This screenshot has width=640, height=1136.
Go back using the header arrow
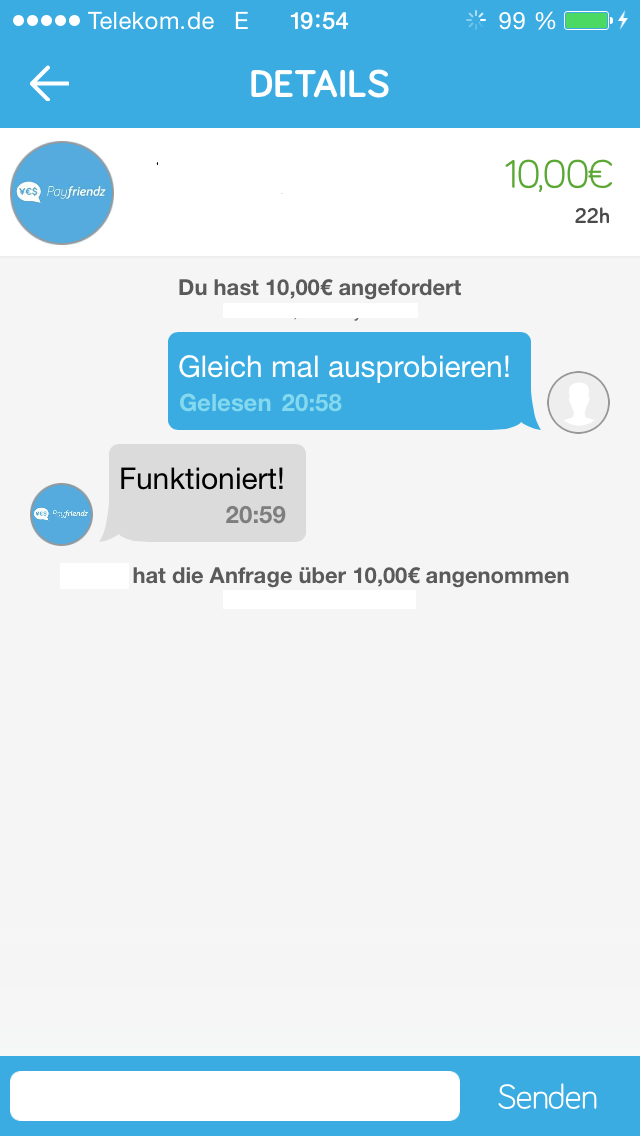pos(49,83)
